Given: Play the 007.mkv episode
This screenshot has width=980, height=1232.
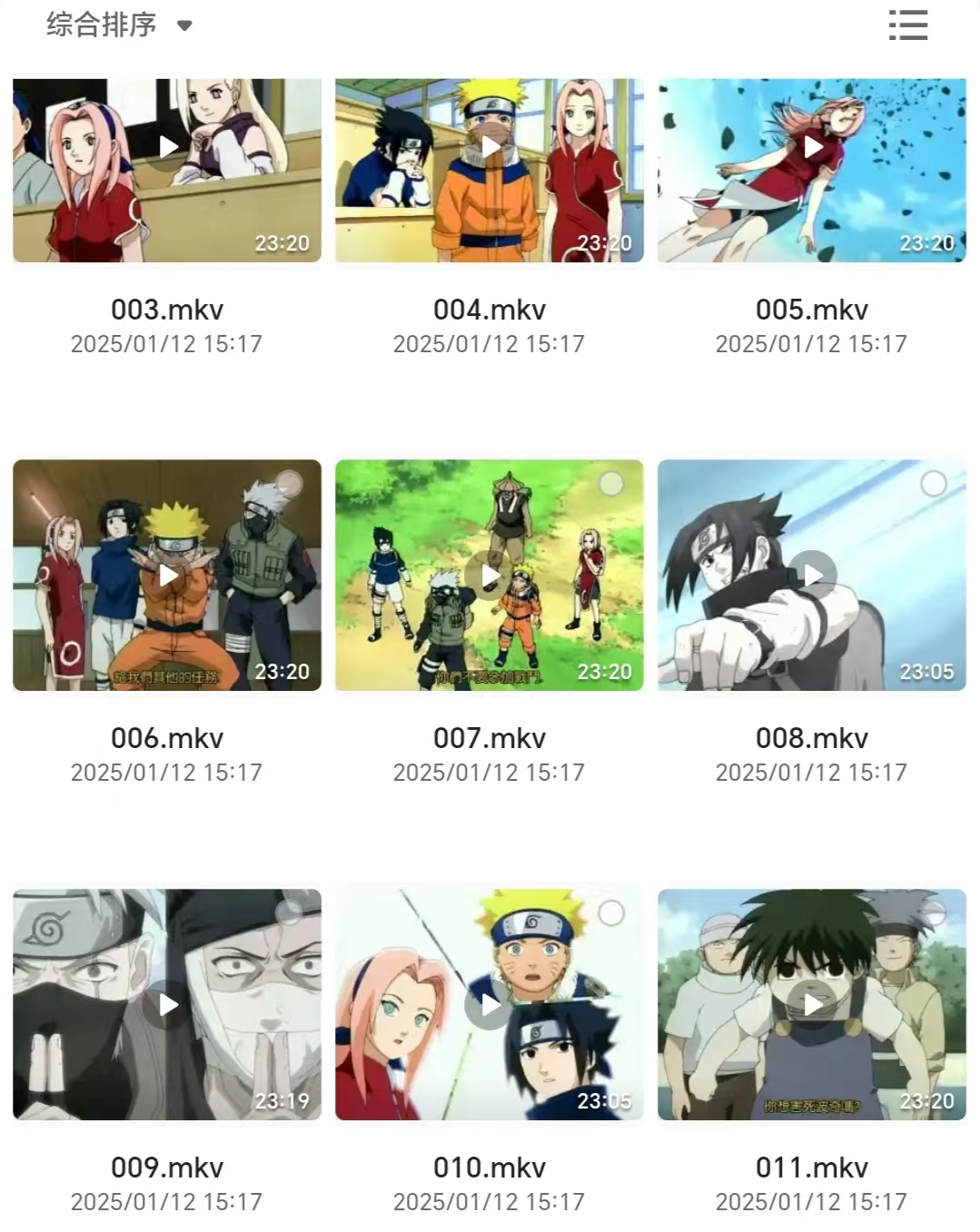Looking at the screenshot, I should (490, 575).
